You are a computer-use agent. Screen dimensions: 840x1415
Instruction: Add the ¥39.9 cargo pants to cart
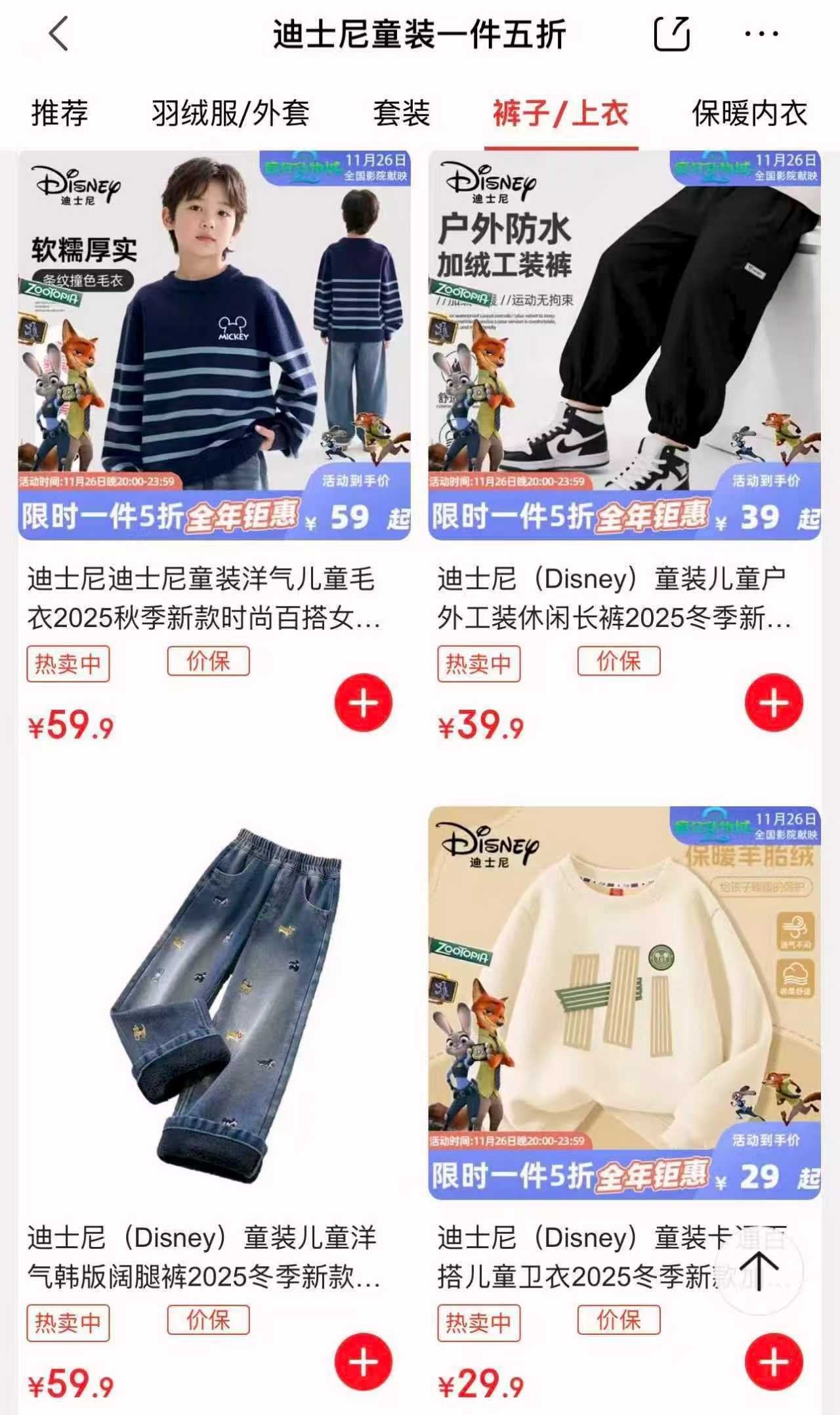point(774,703)
